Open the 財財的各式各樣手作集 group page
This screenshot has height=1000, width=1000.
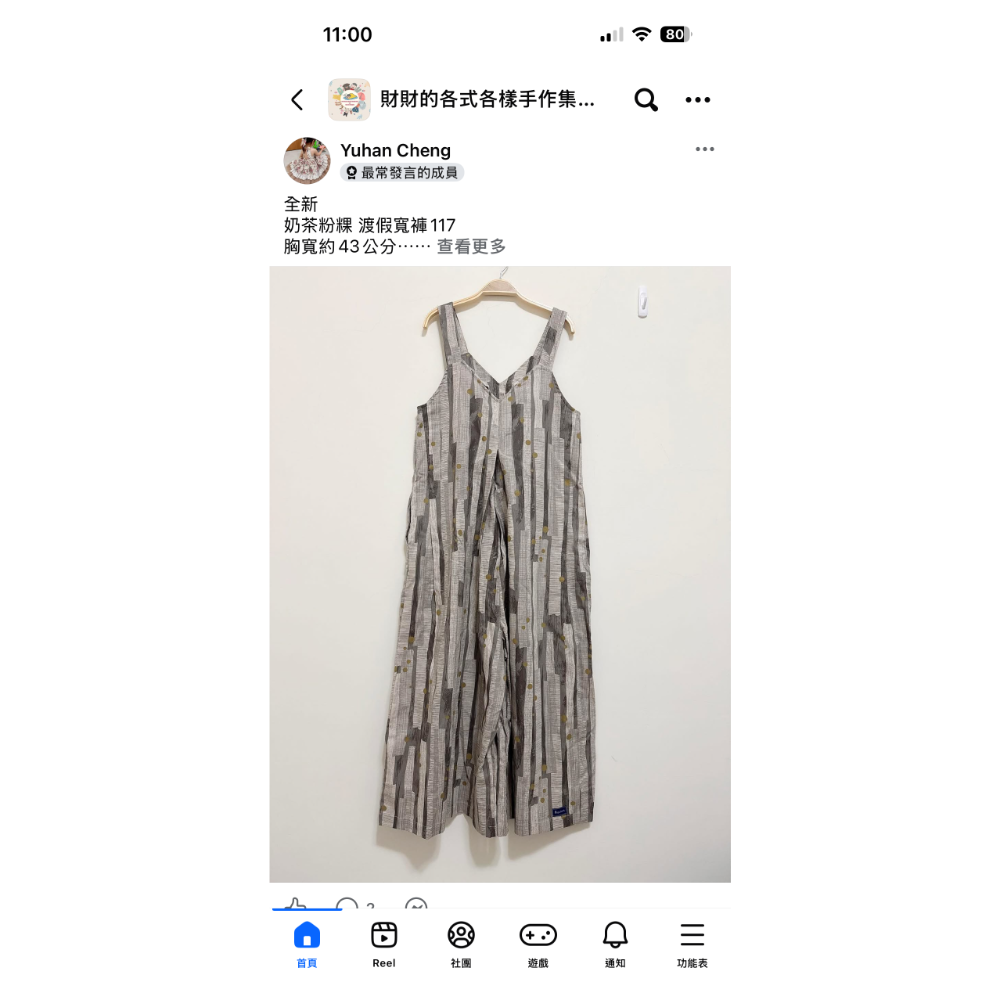(487, 100)
